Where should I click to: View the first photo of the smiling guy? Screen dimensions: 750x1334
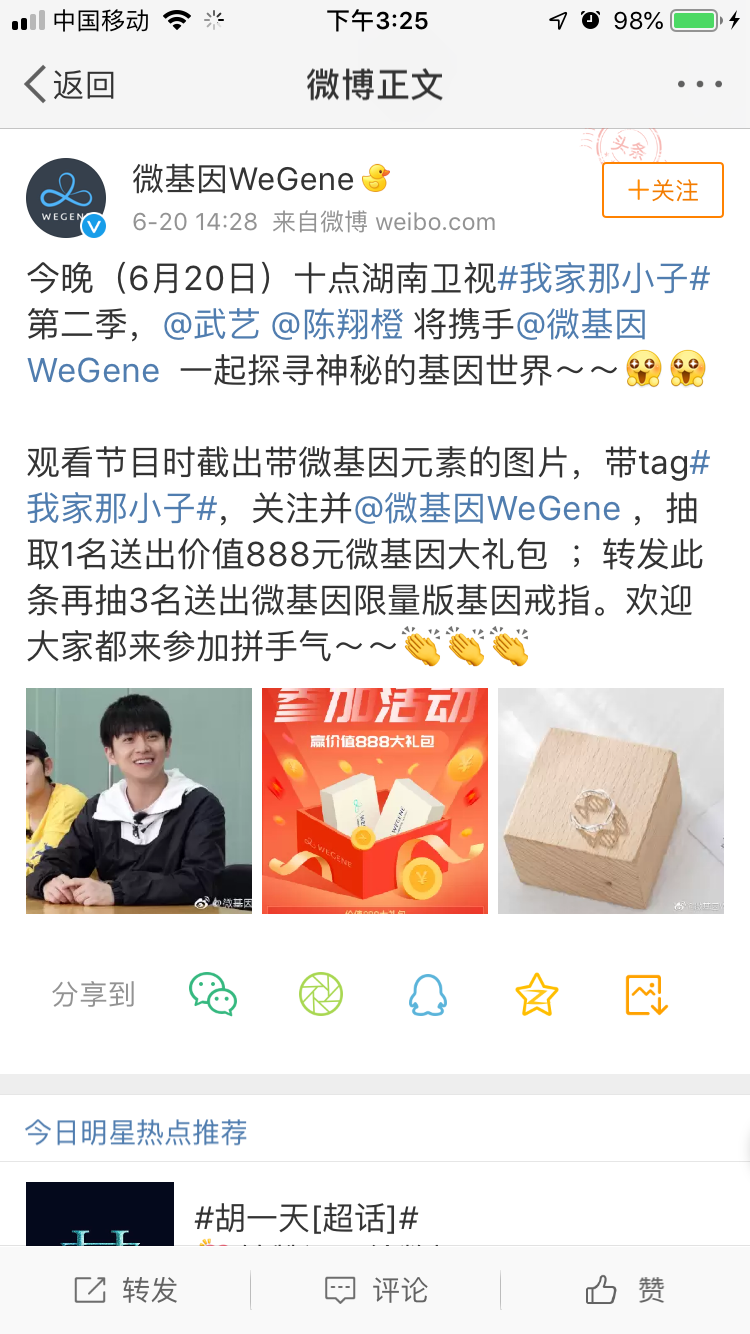click(x=139, y=800)
